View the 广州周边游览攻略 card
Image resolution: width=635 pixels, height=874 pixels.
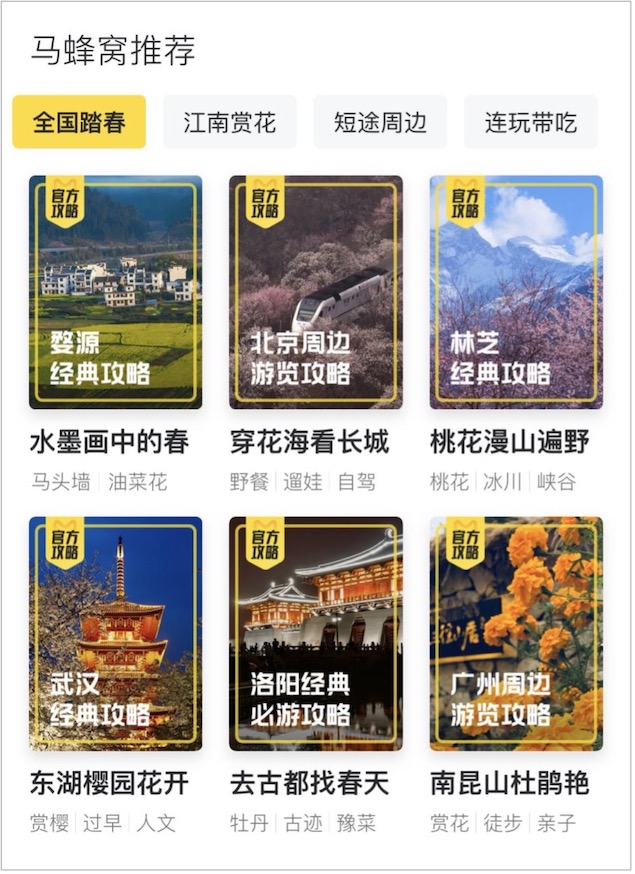(x=516, y=633)
